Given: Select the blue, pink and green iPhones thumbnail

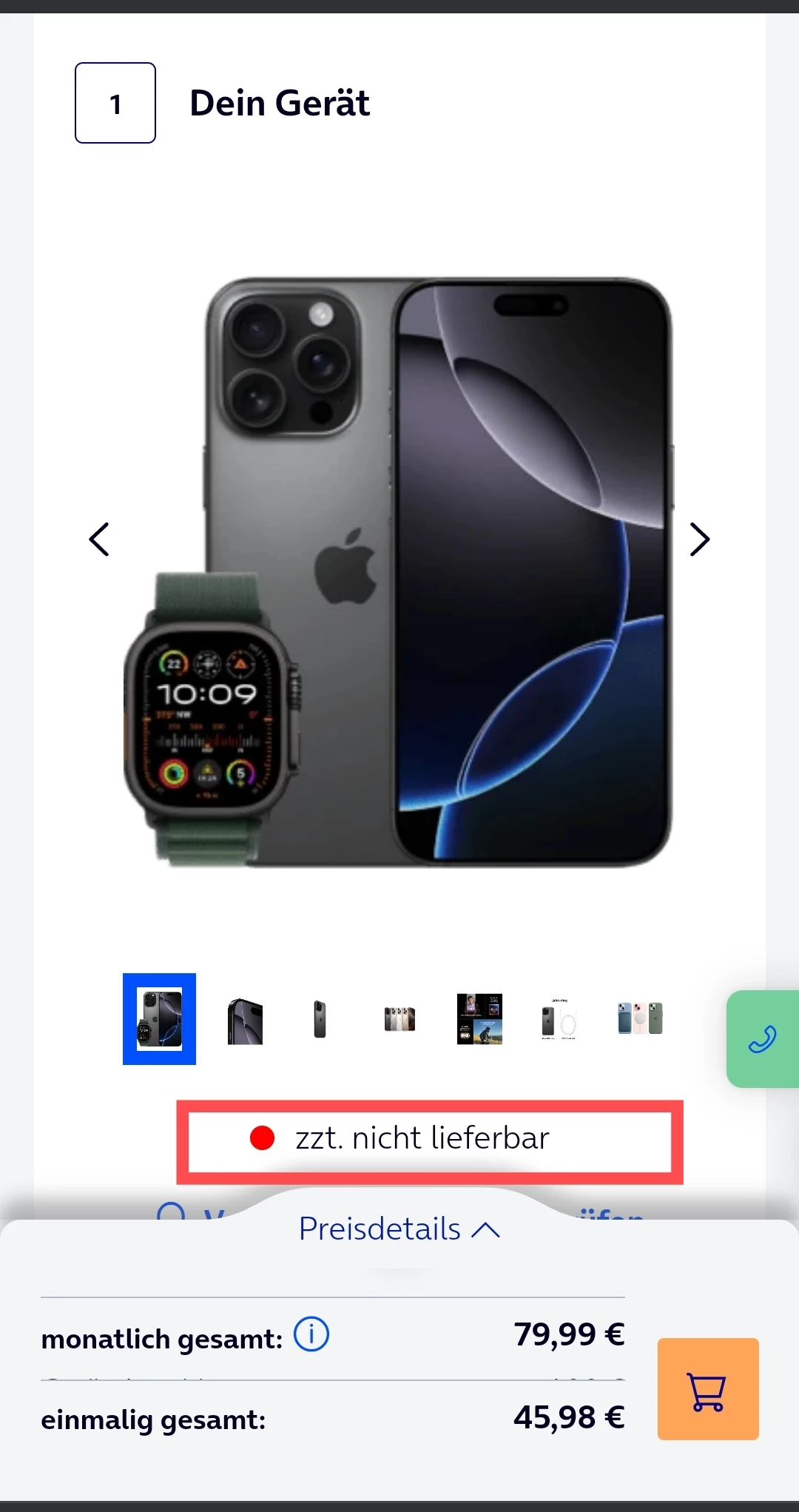Looking at the screenshot, I should 640,1019.
